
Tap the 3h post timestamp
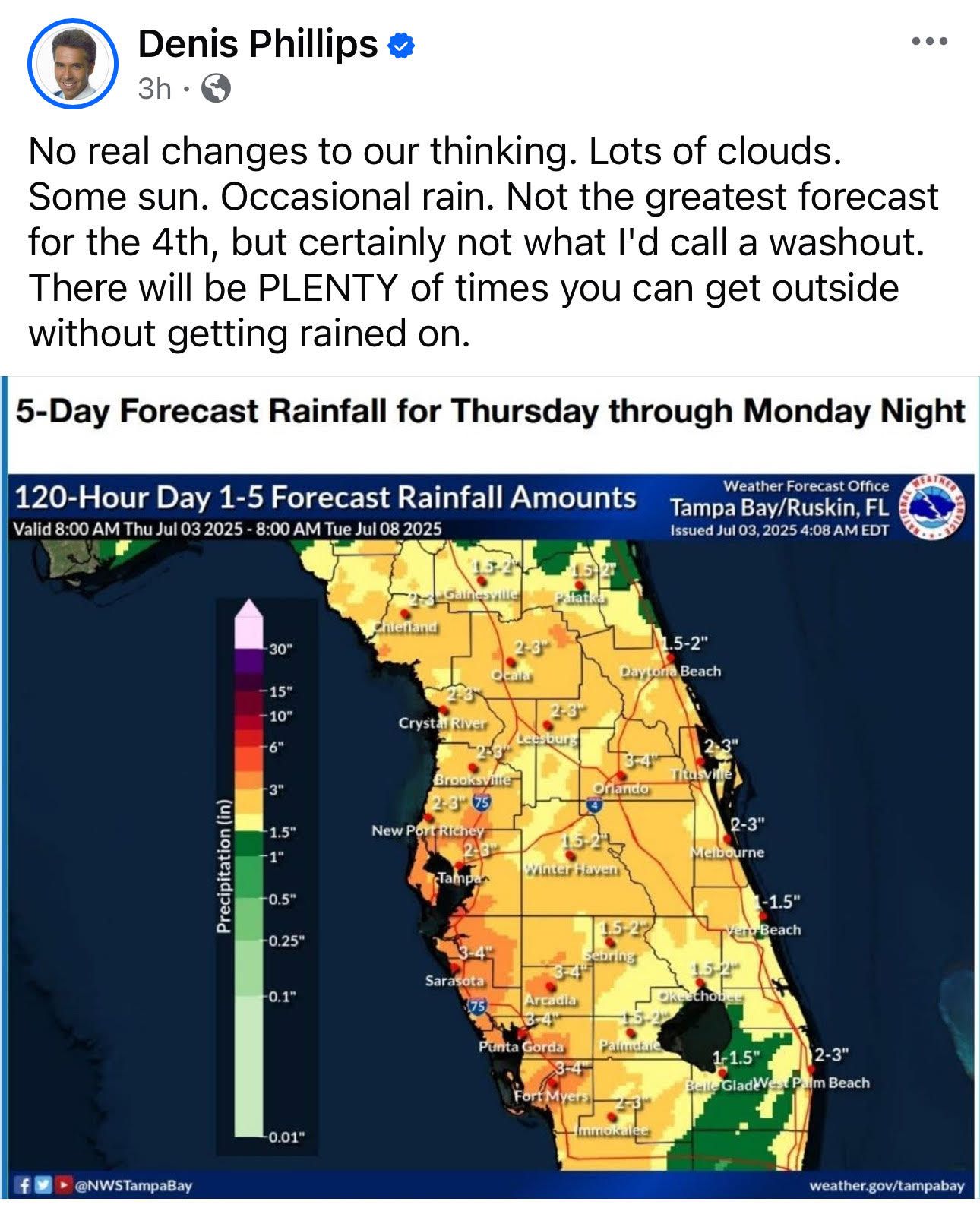155,90
